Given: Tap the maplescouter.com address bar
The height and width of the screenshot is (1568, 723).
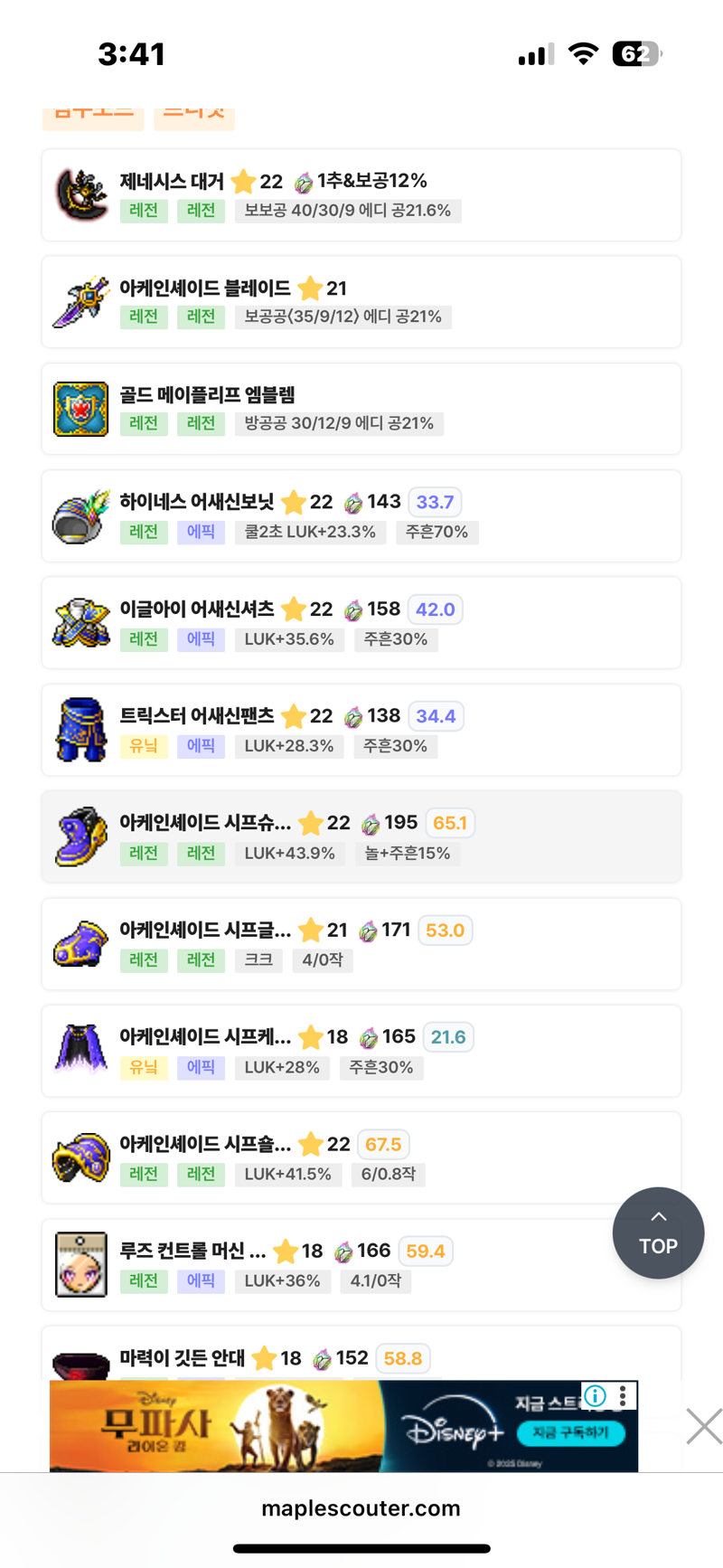Looking at the screenshot, I should point(361,1508).
